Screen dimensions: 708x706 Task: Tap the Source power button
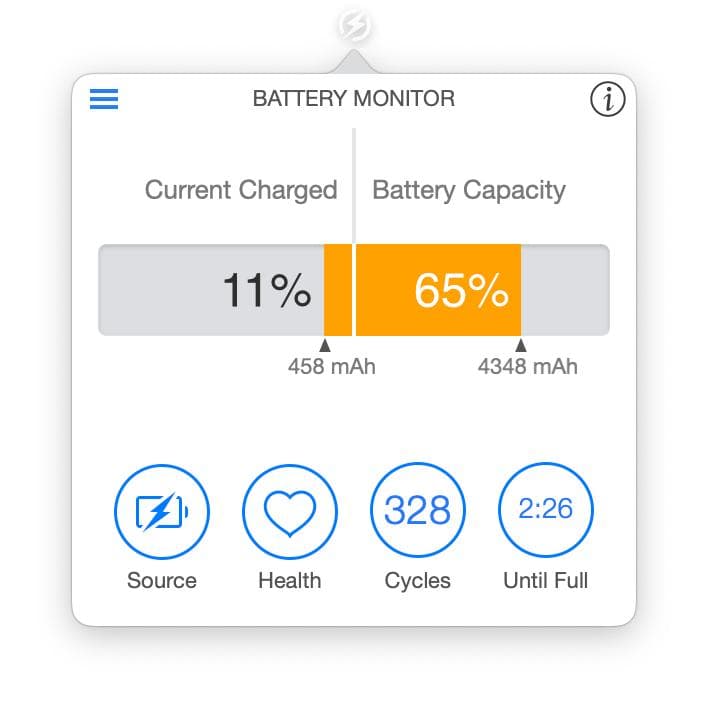(x=161, y=512)
